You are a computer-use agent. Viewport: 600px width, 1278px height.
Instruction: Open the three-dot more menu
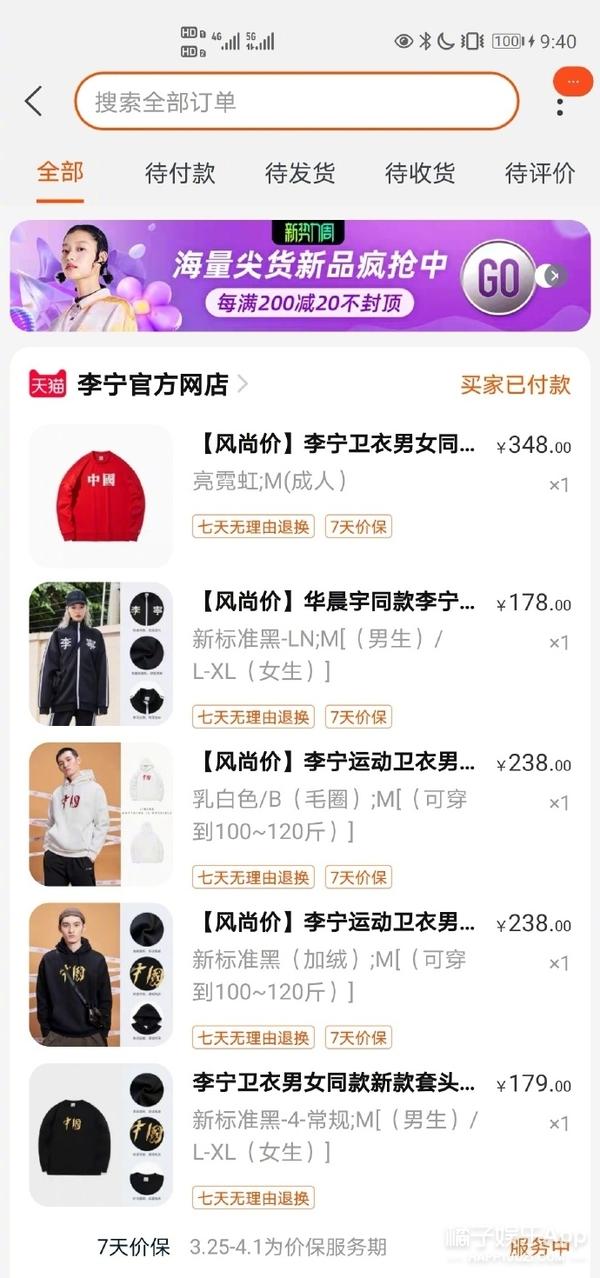point(560,104)
